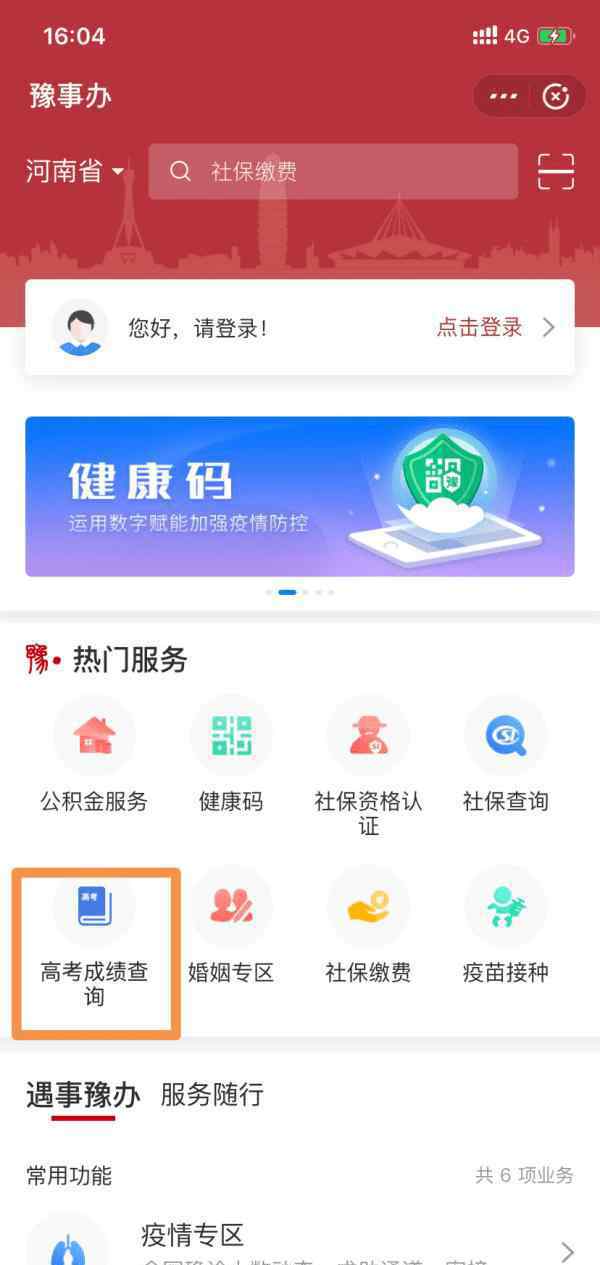
Task: Open the mini program more-options menu
Action: point(503,97)
